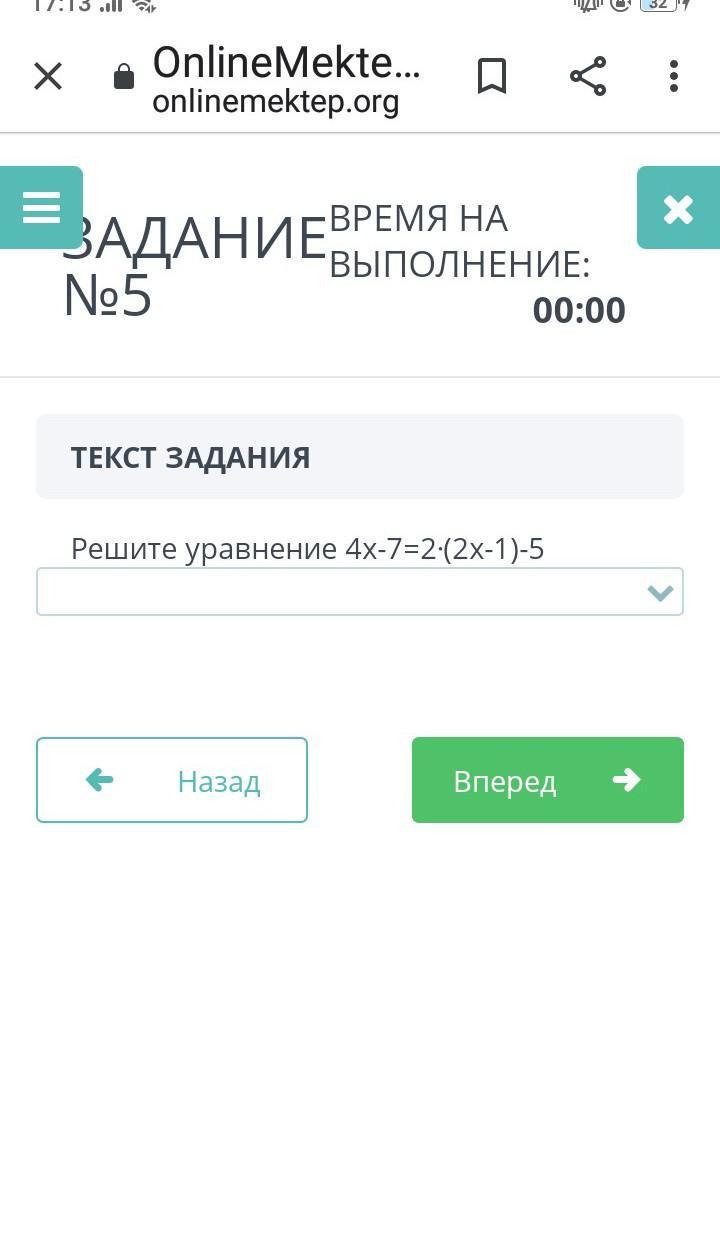Close the task with teal X button
Image resolution: width=720 pixels, height=1256 pixels.
678,208
